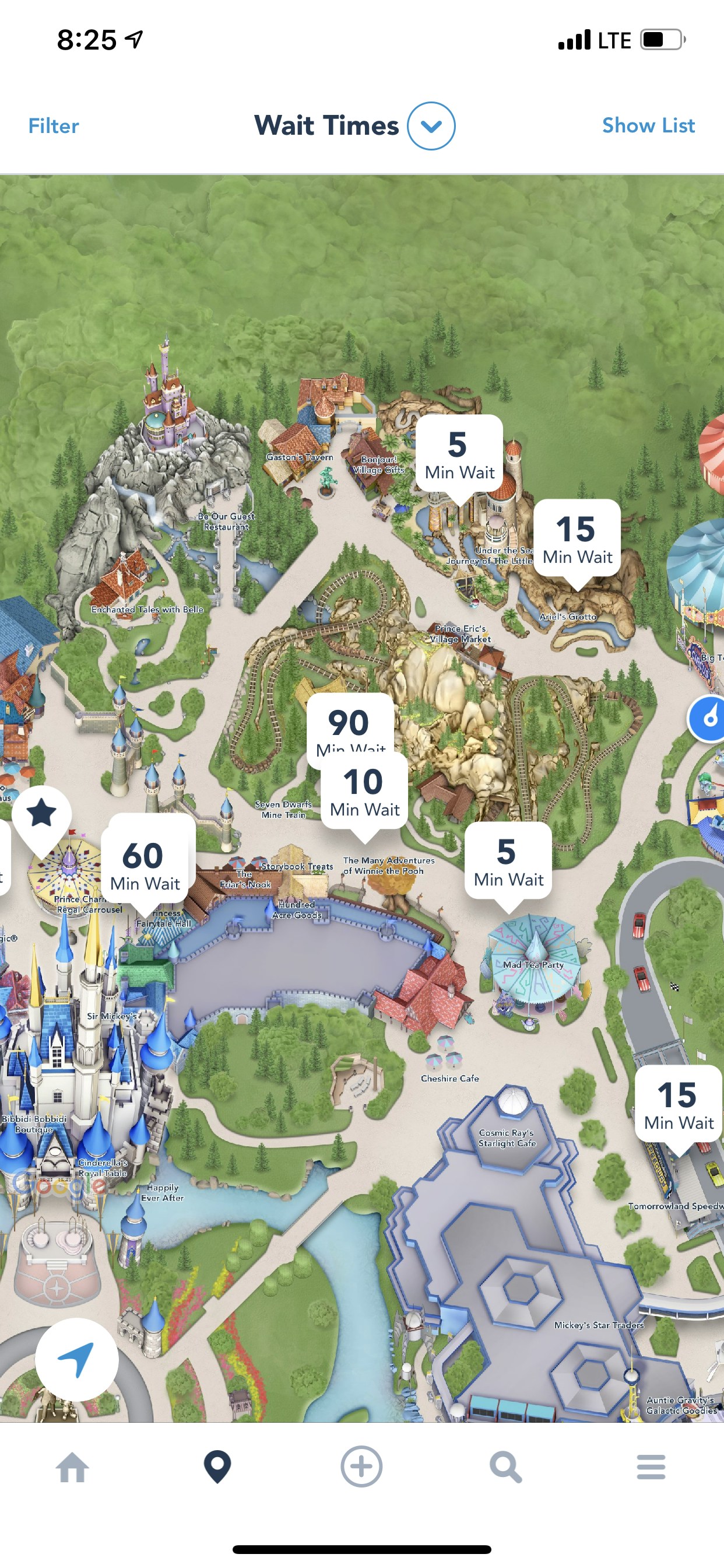Select the 90 min wait at Seven Dwarfs Mine Train
Image resolution: width=724 pixels, height=1568 pixels.
[350, 723]
